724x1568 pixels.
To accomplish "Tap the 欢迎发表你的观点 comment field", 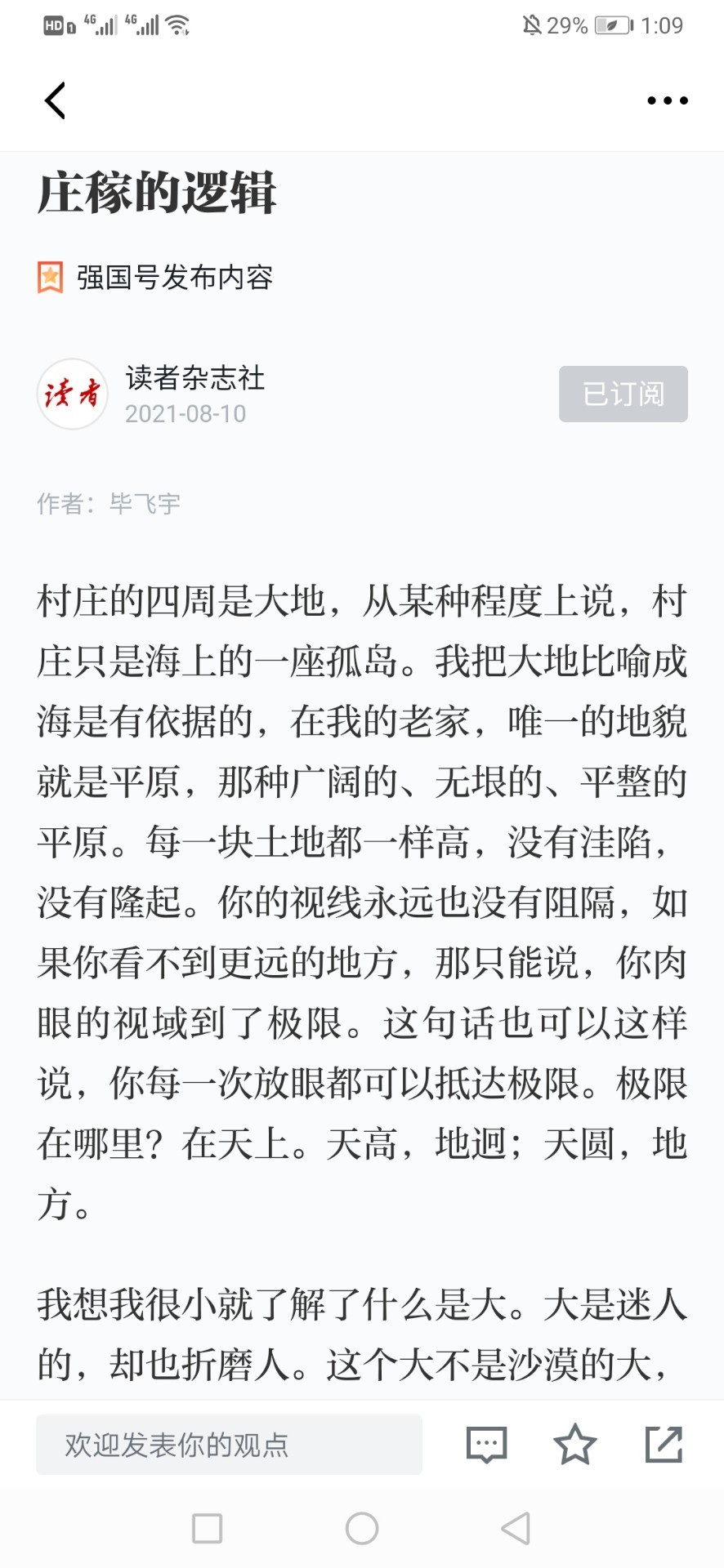I will click(x=229, y=1445).
